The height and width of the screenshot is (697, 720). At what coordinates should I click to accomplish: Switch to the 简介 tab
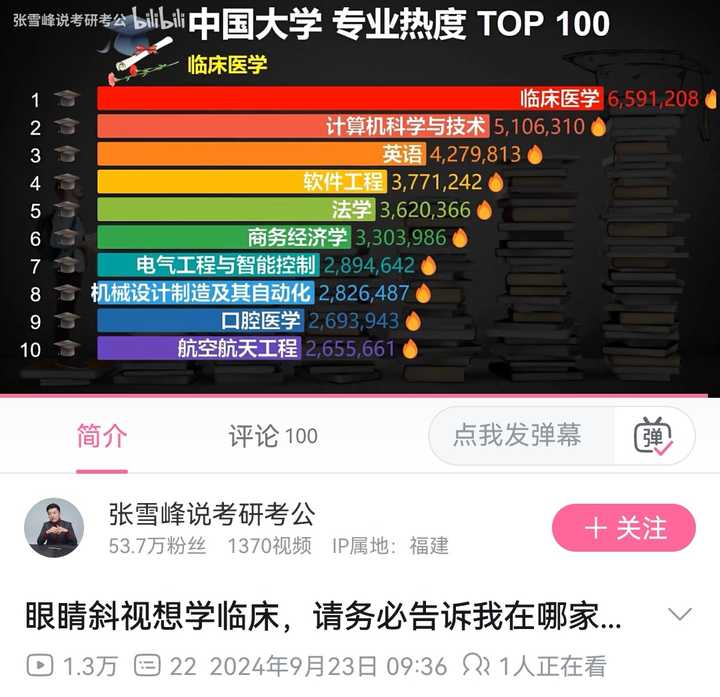[x=102, y=436]
